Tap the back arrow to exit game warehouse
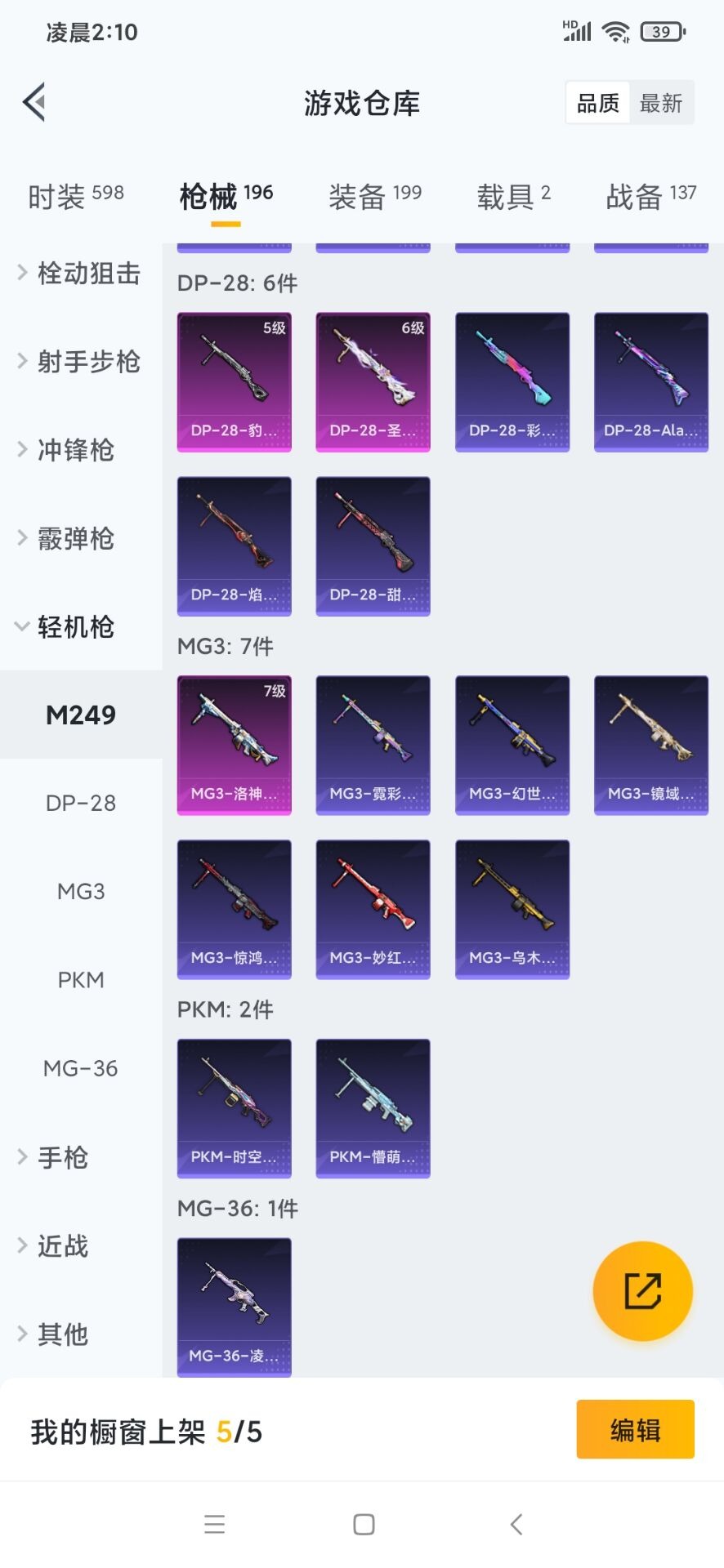Viewport: 724px width, 1568px height. pos(33,103)
